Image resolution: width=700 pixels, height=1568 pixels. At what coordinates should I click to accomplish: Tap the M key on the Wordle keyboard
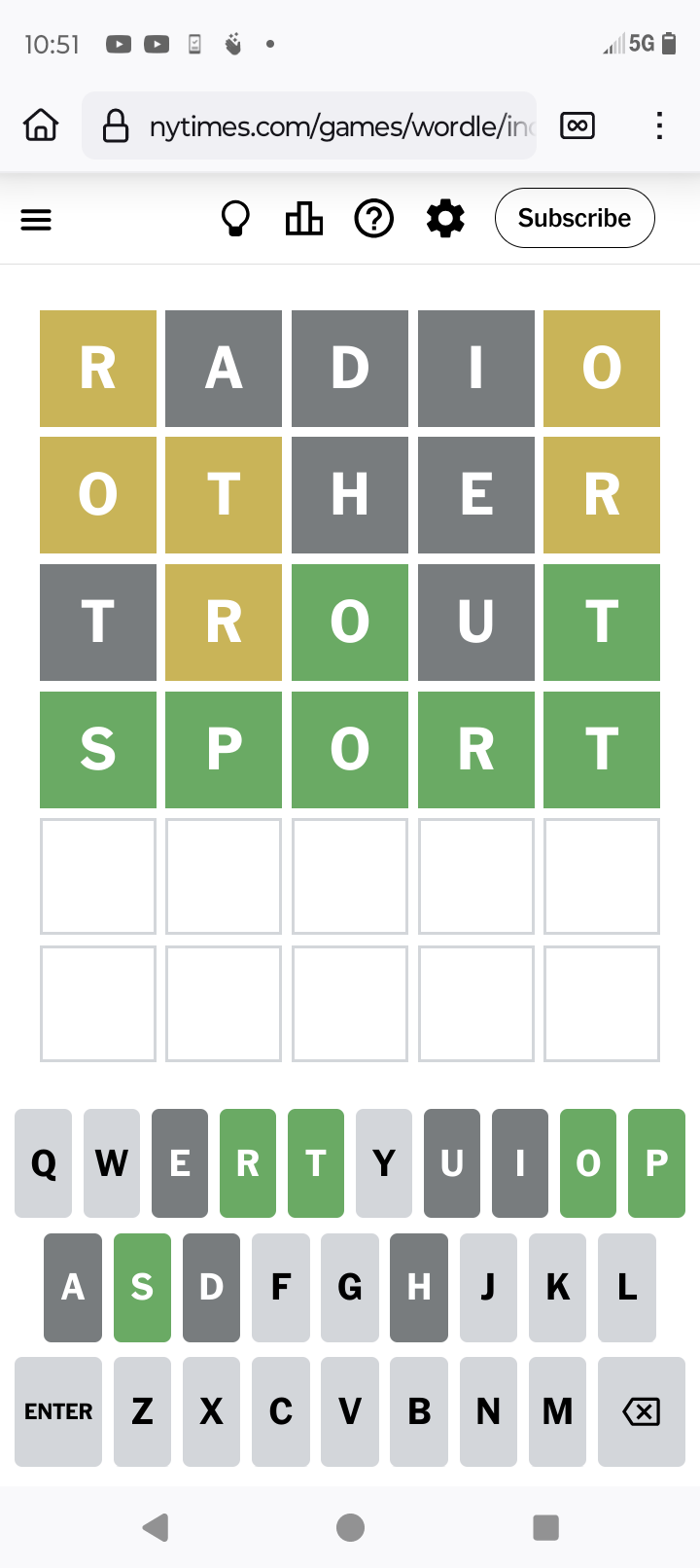557,1411
